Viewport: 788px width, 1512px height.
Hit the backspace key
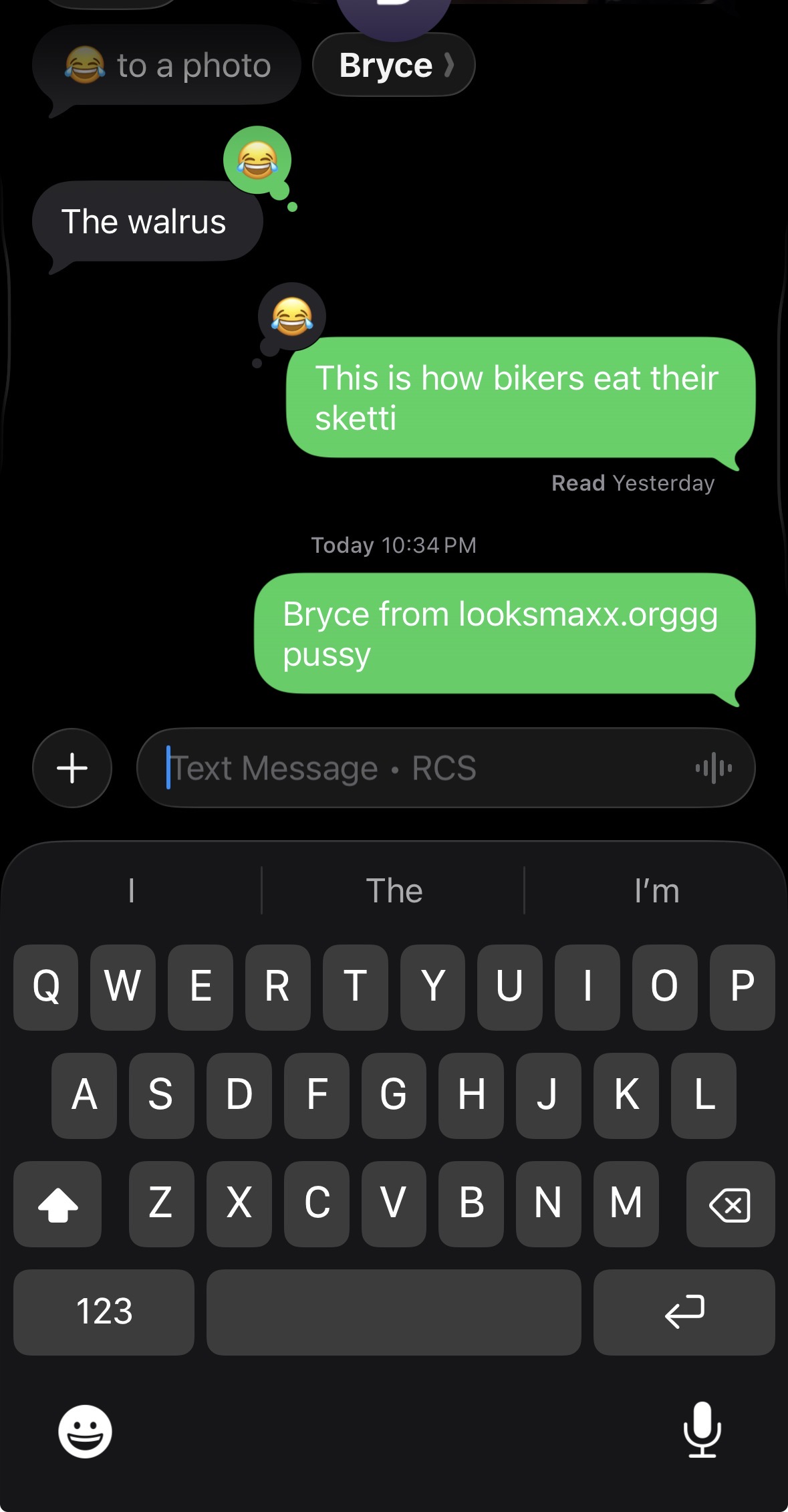click(730, 1205)
